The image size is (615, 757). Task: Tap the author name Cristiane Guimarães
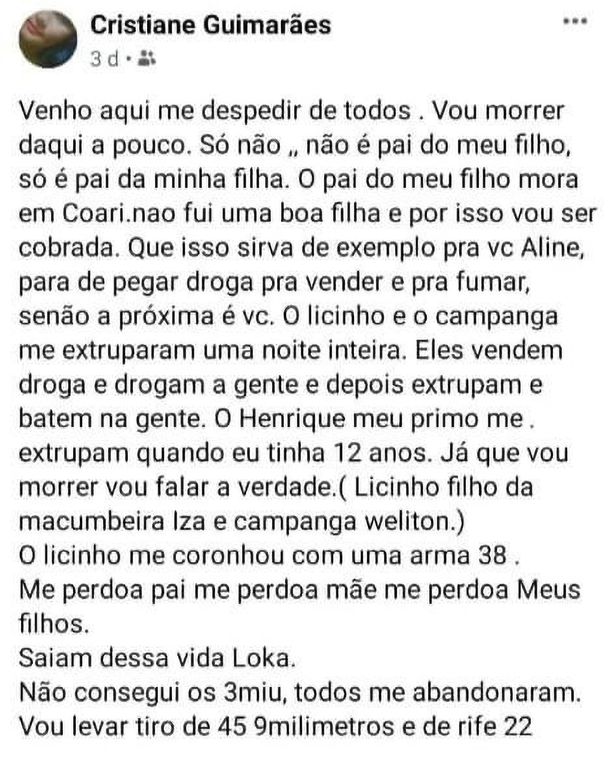click(209, 26)
